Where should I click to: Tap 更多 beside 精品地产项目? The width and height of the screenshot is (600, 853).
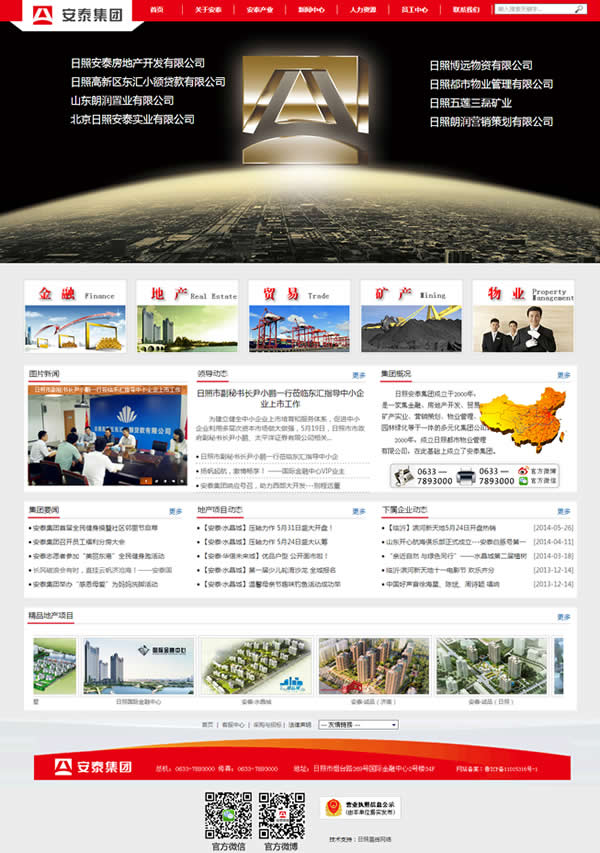pos(563,617)
